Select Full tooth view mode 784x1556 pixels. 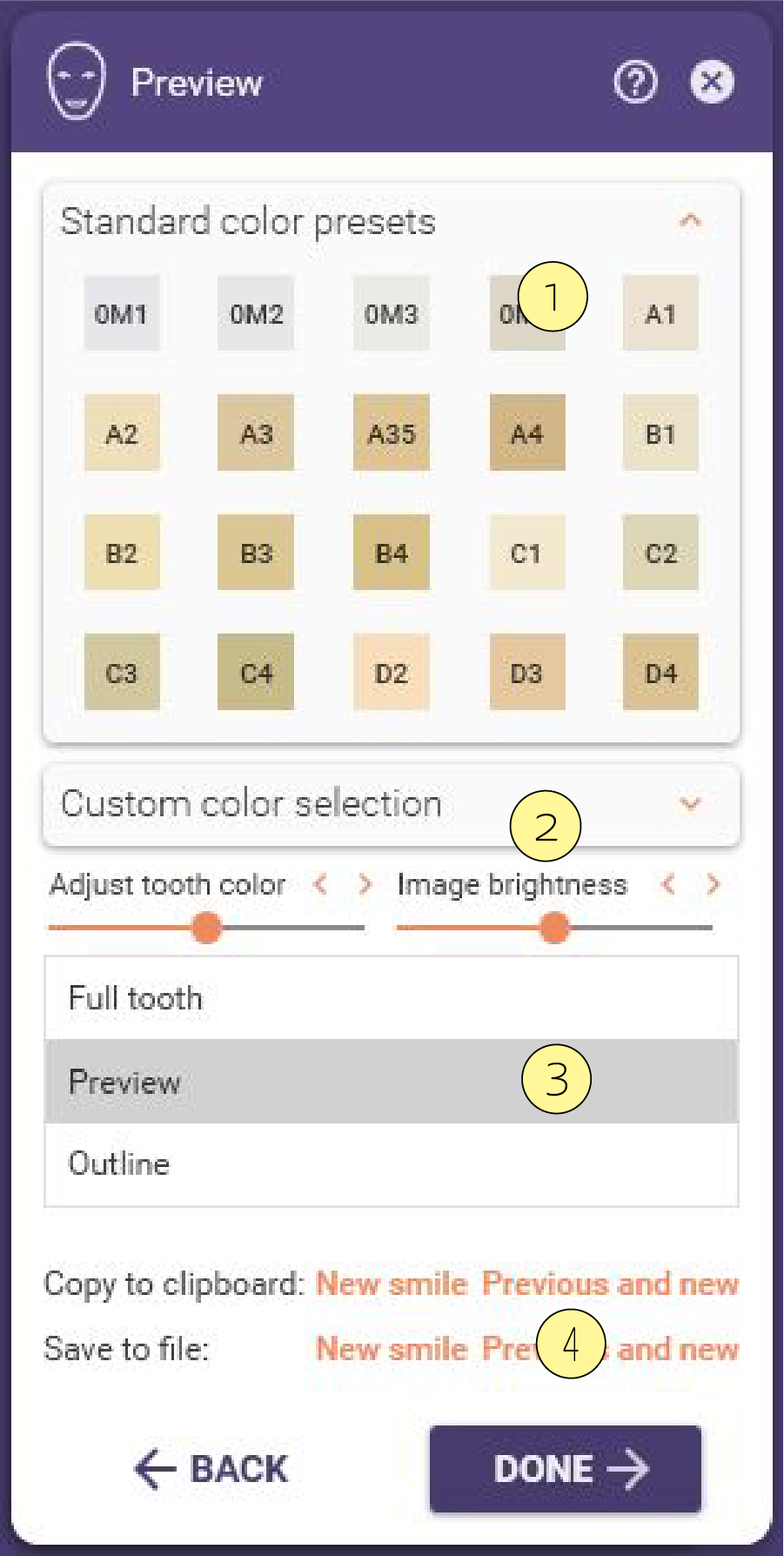tap(392, 998)
